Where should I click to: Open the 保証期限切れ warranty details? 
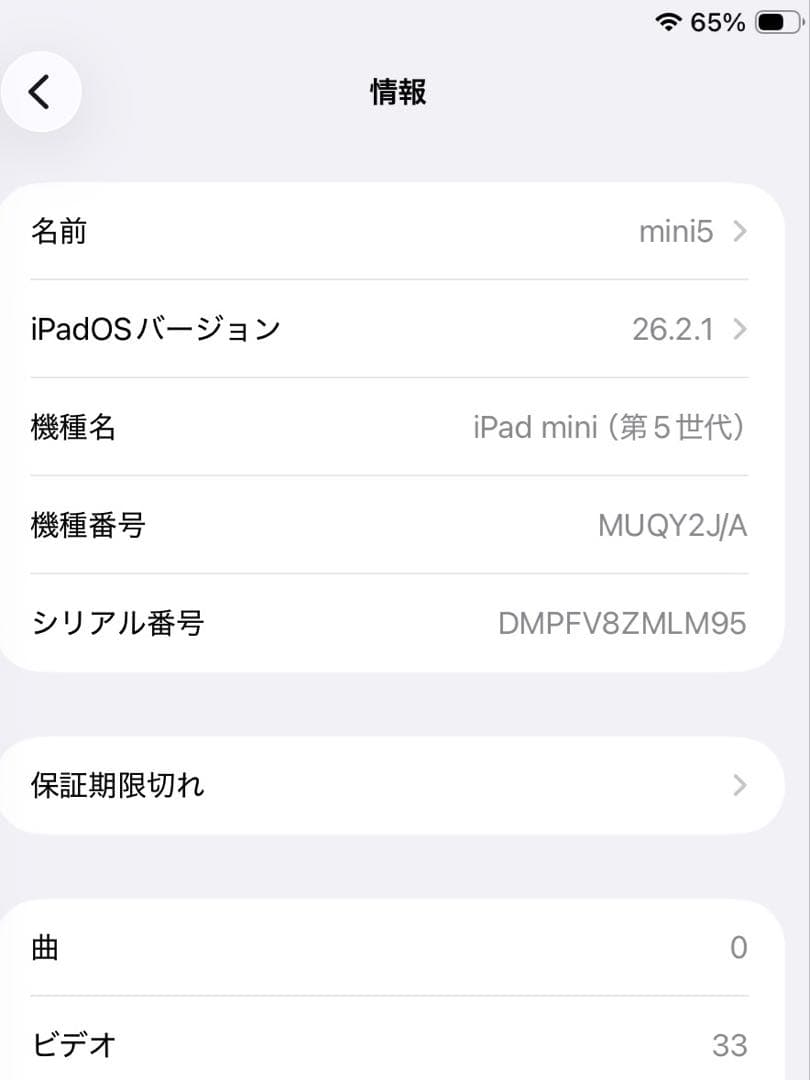click(390, 786)
